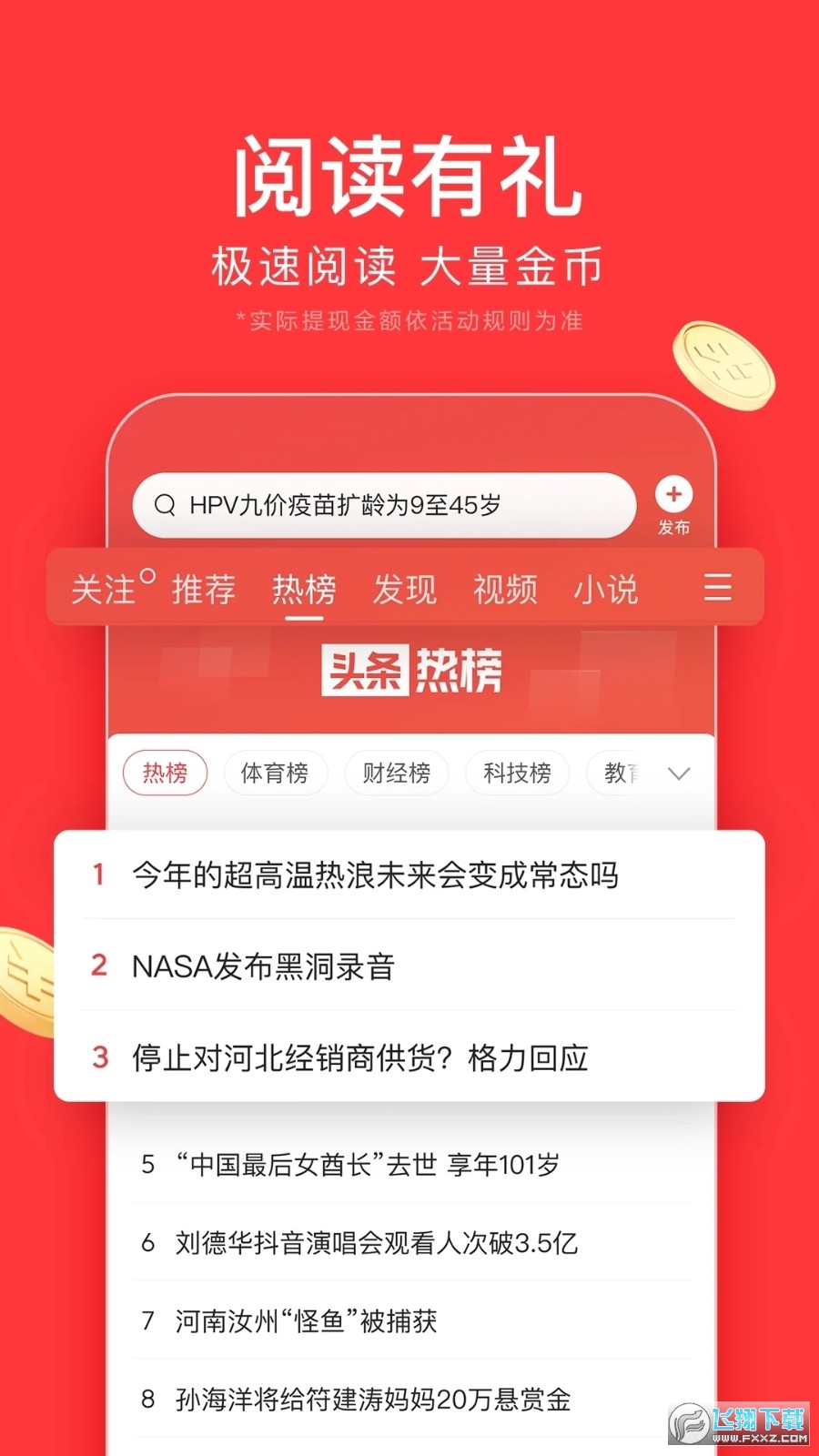819x1456 pixels.
Task: Open hot topic 今年的超高温热浪未来会变成常态吗
Action: tap(376, 875)
